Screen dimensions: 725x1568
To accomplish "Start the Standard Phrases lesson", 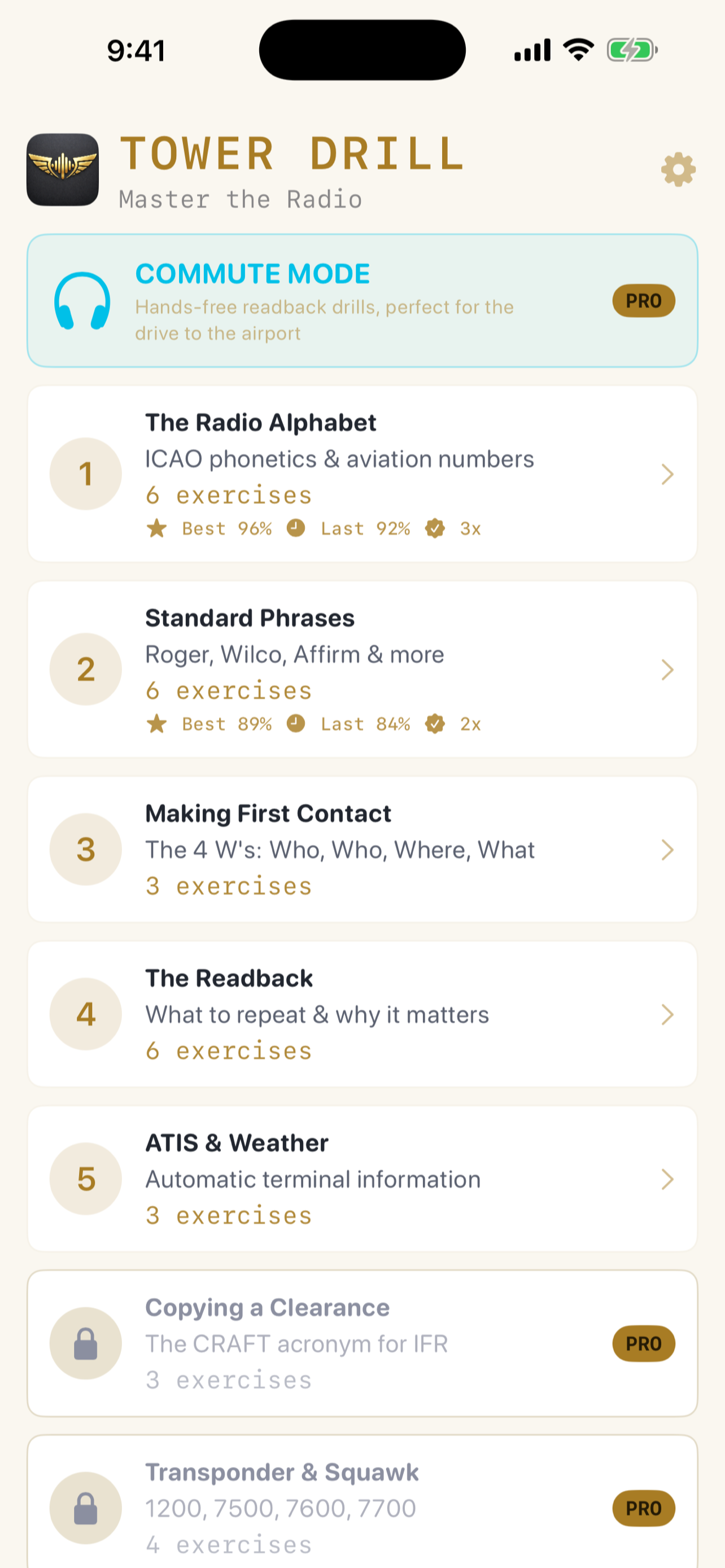I will coord(362,669).
